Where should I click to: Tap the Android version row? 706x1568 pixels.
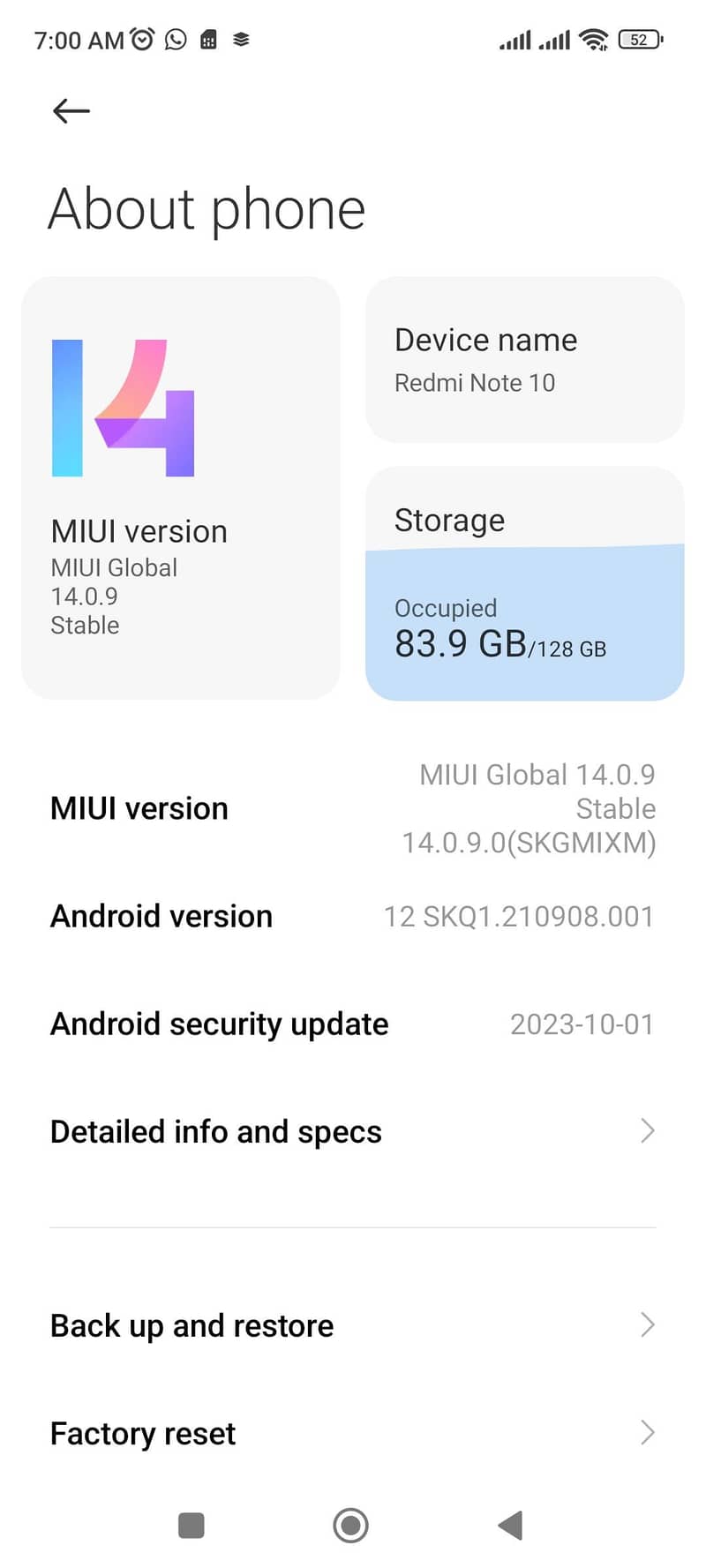(x=353, y=916)
